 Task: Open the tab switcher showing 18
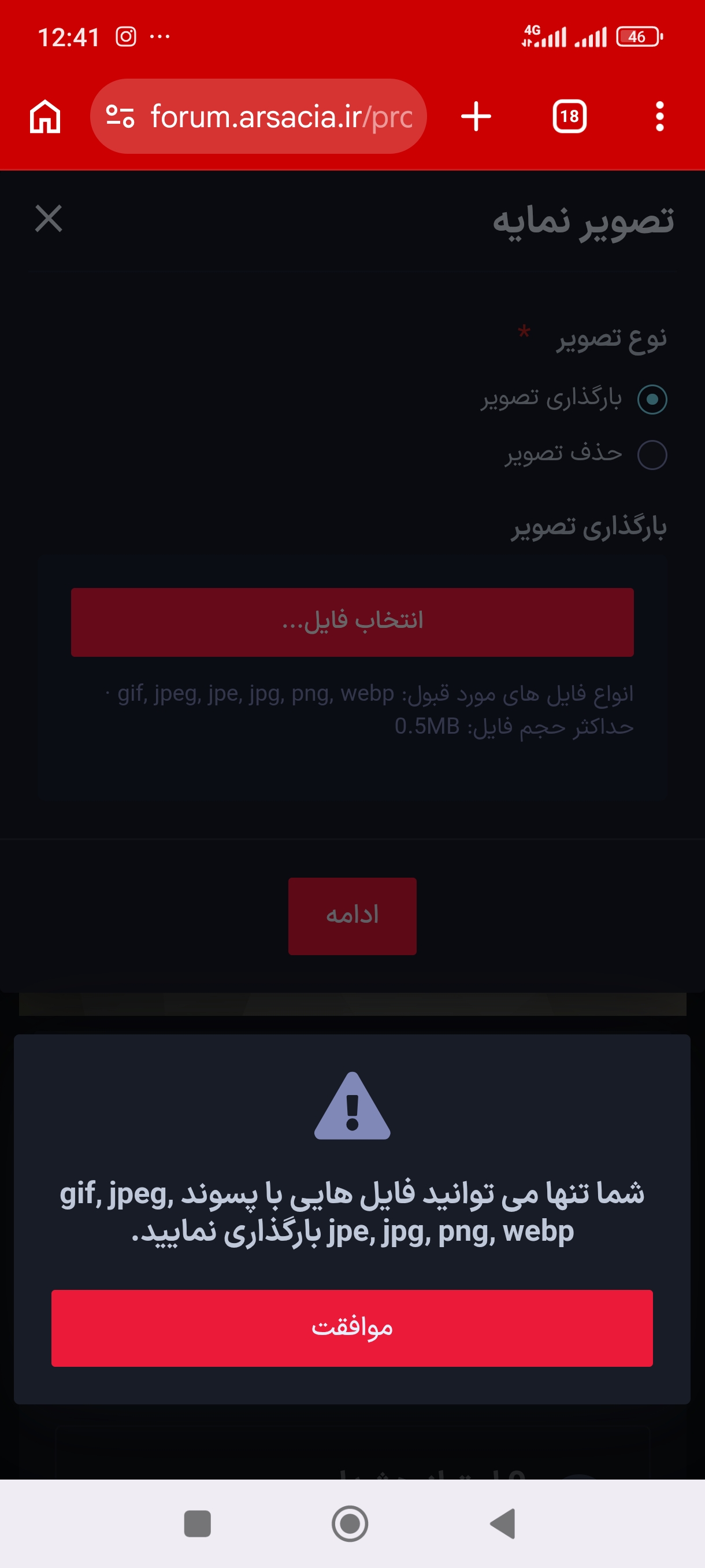(x=569, y=116)
